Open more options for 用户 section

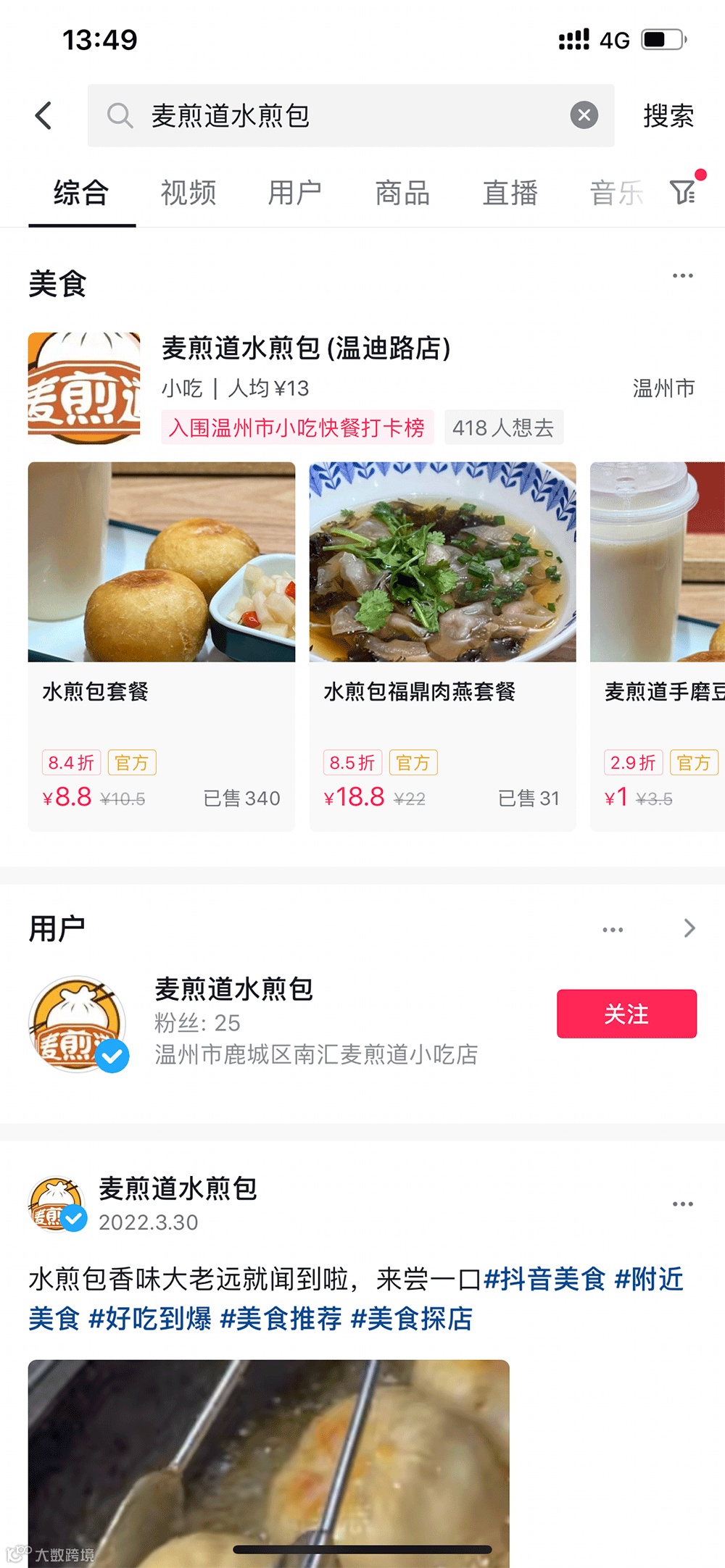(613, 930)
